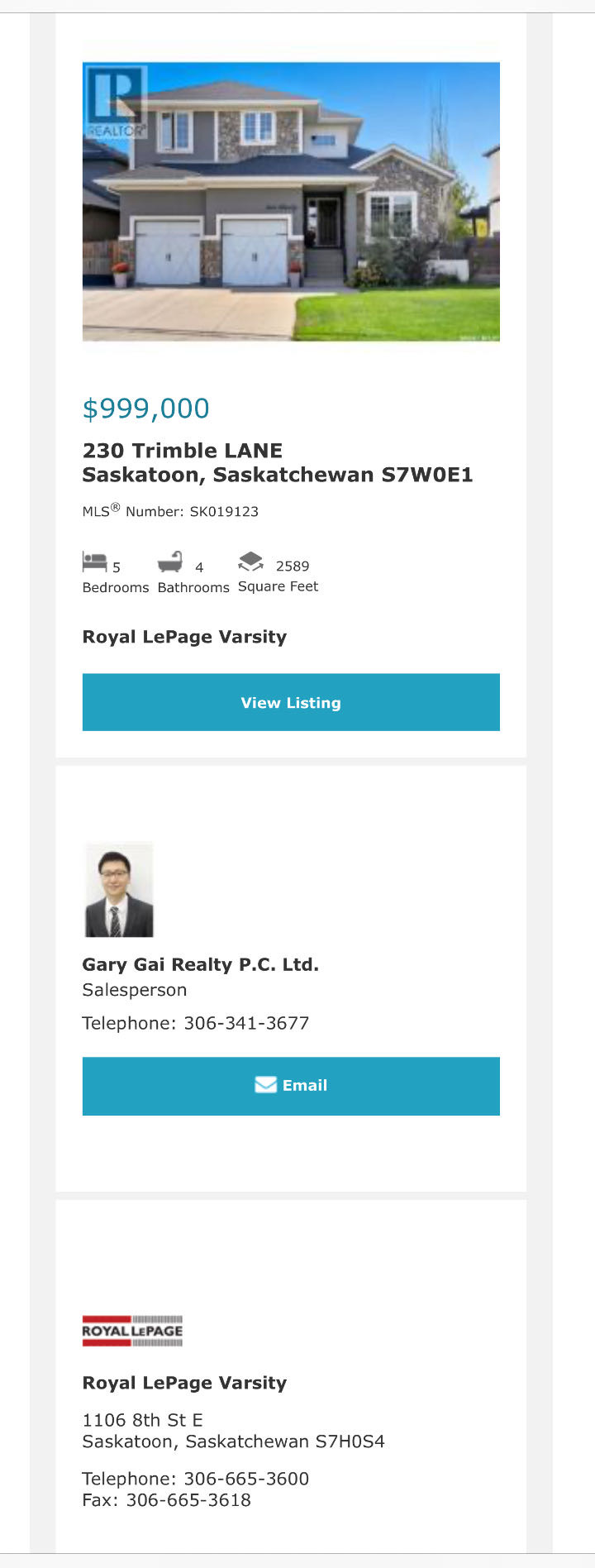This screenshot has height=1568, width=595.
Task: Tap the View Listing button
Action: (x=291, y=702)
